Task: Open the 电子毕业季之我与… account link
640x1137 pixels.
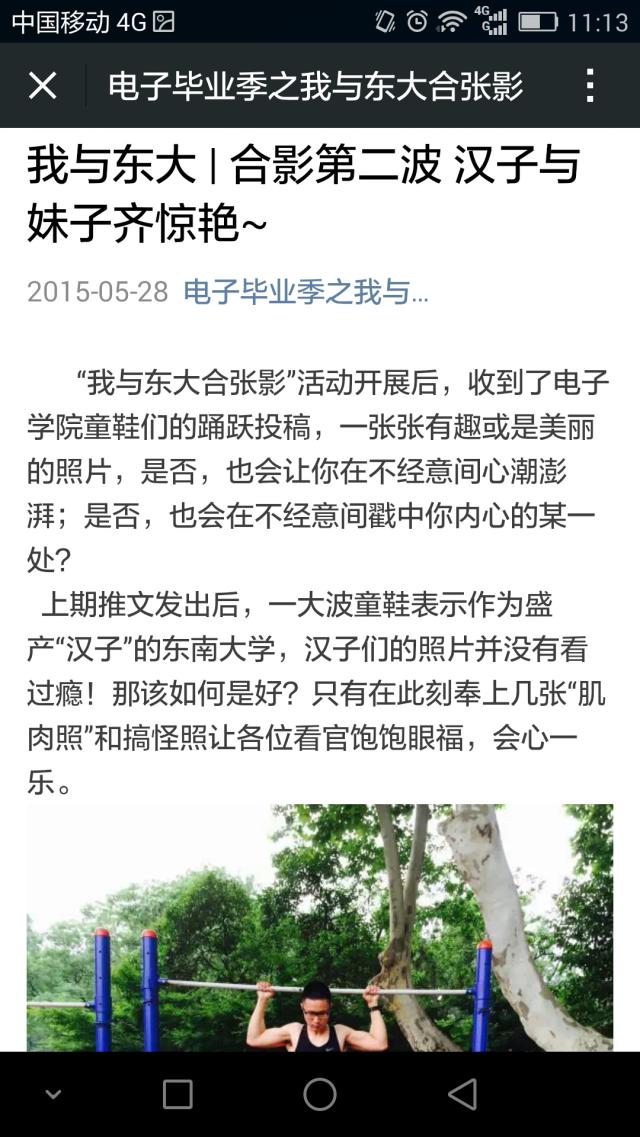Action: 306,292
